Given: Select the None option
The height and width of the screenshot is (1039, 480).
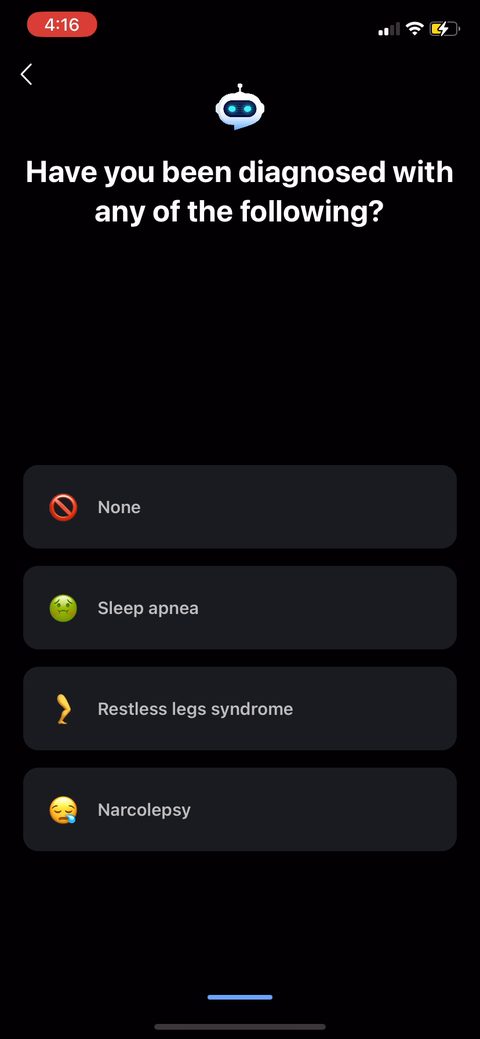Looking at the screenshot, I should click(240, 507).
